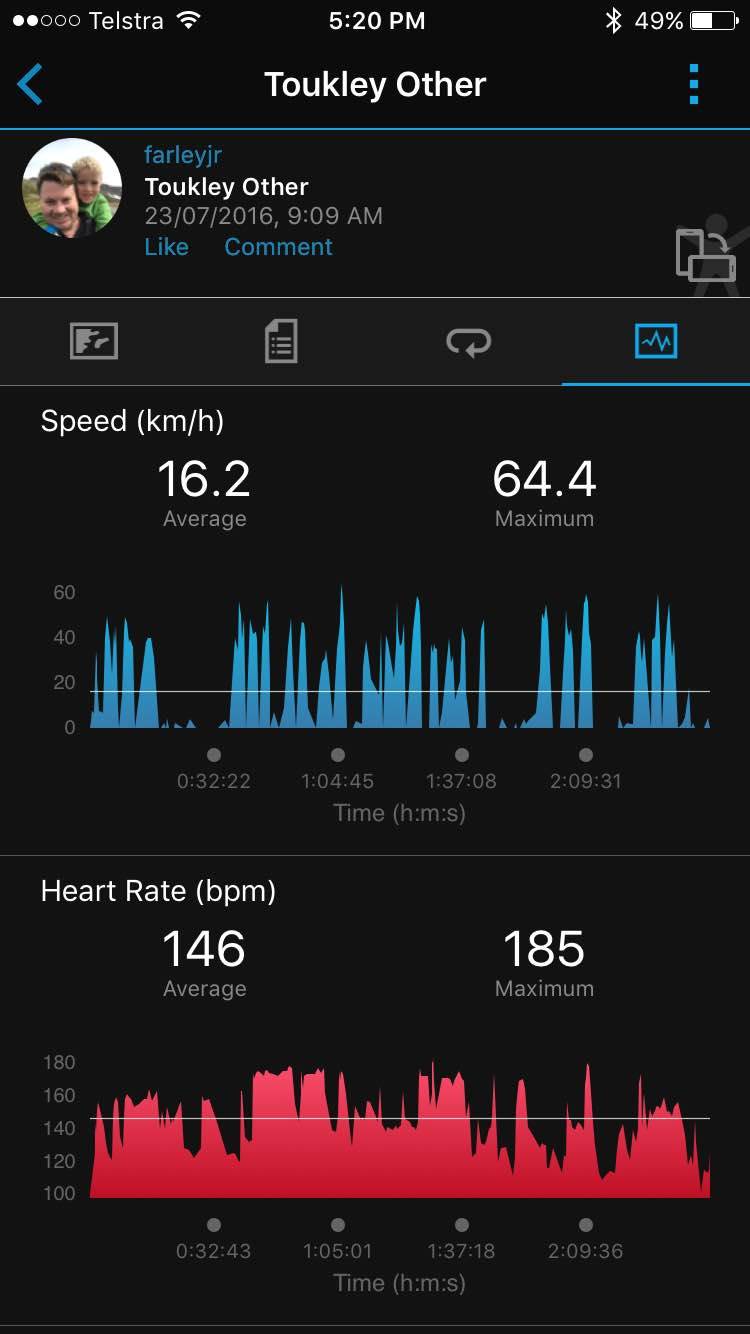Select the charts tab

(656, 342)
